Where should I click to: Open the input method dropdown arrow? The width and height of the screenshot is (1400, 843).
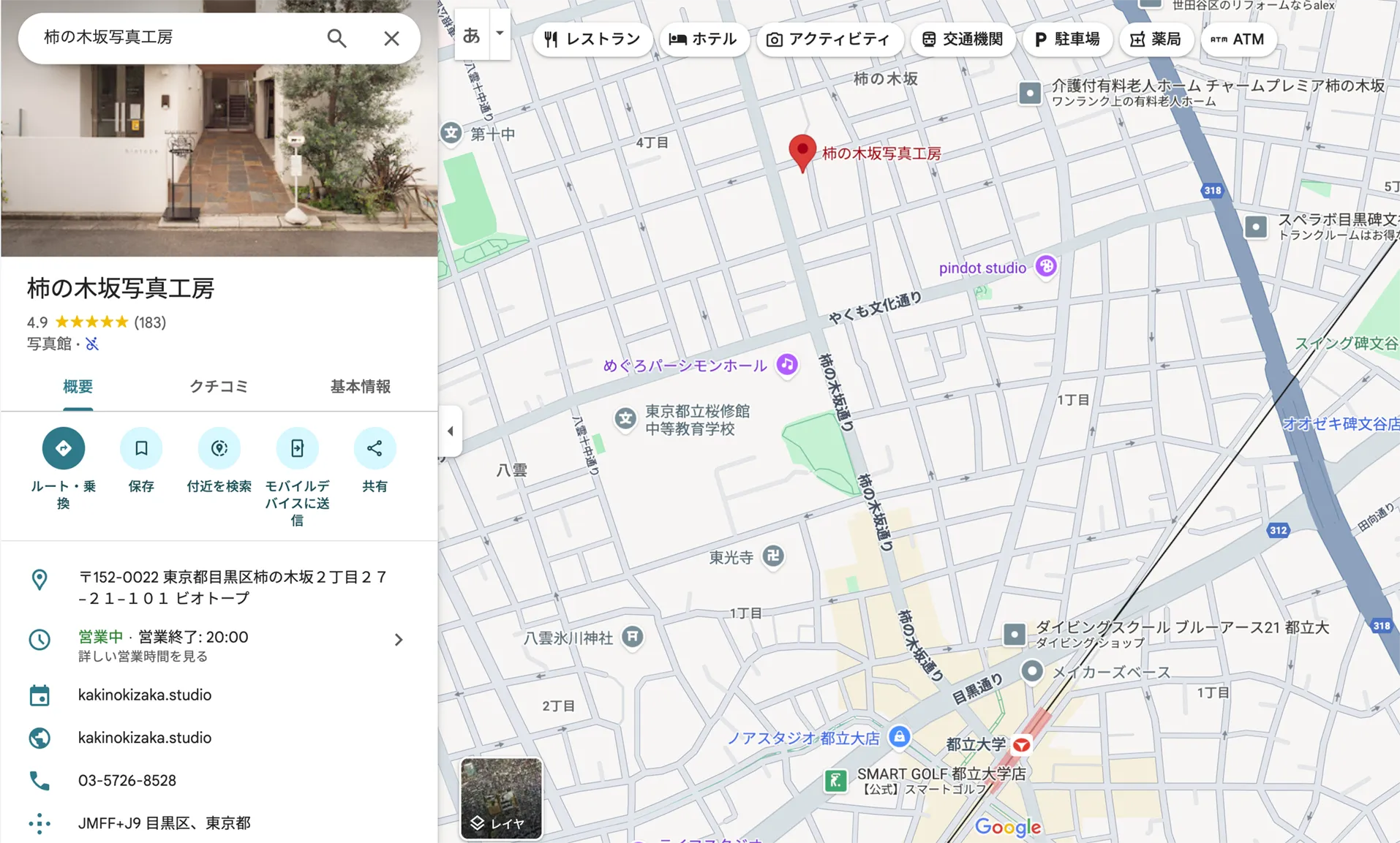tap(500, 33)
